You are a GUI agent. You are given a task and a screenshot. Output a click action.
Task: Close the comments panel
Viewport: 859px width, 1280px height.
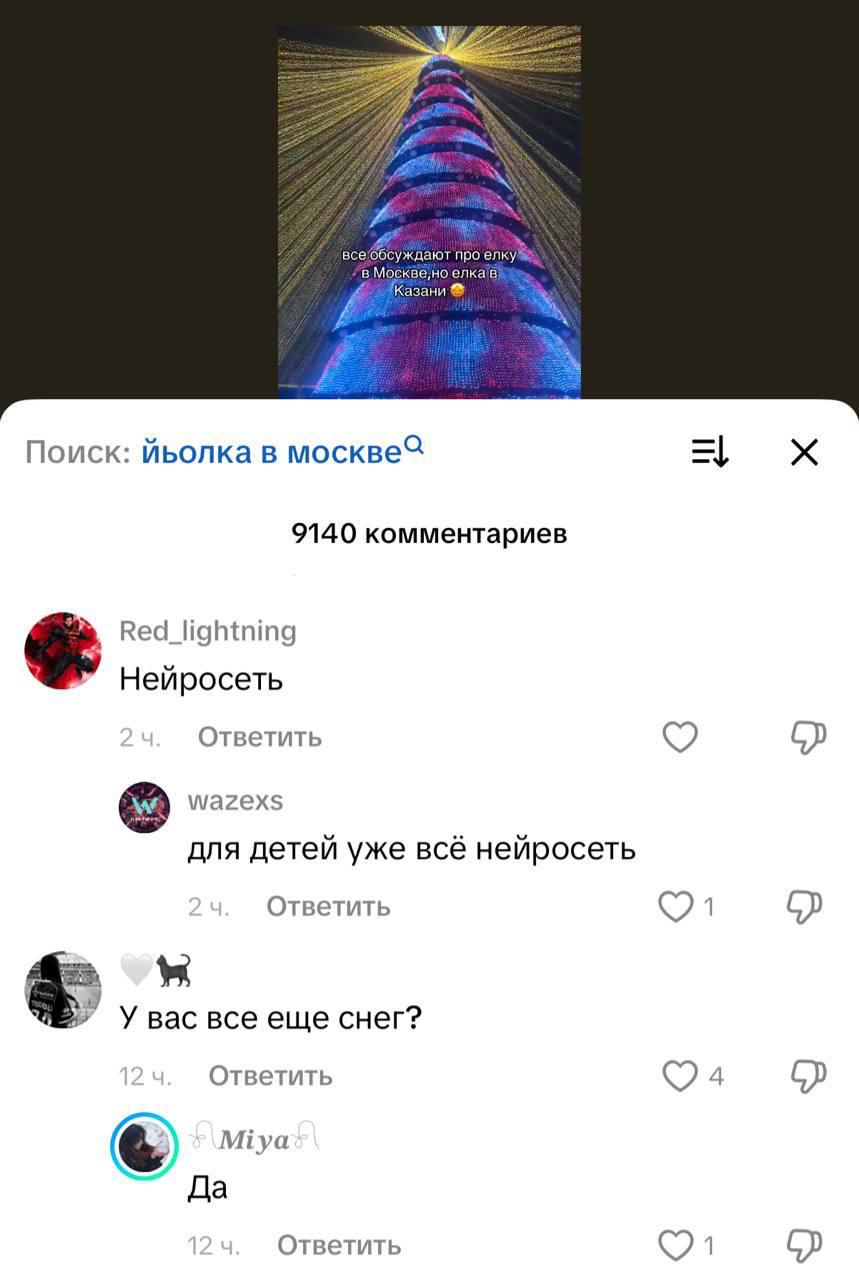coord(804,453)
